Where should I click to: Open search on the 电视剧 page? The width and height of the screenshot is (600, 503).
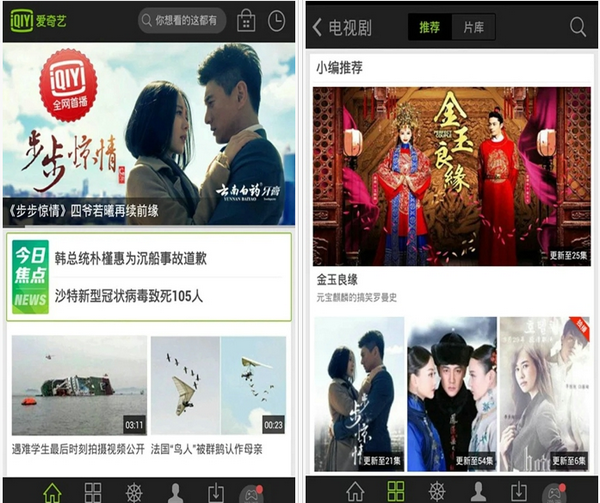click(x=578, y=27)
